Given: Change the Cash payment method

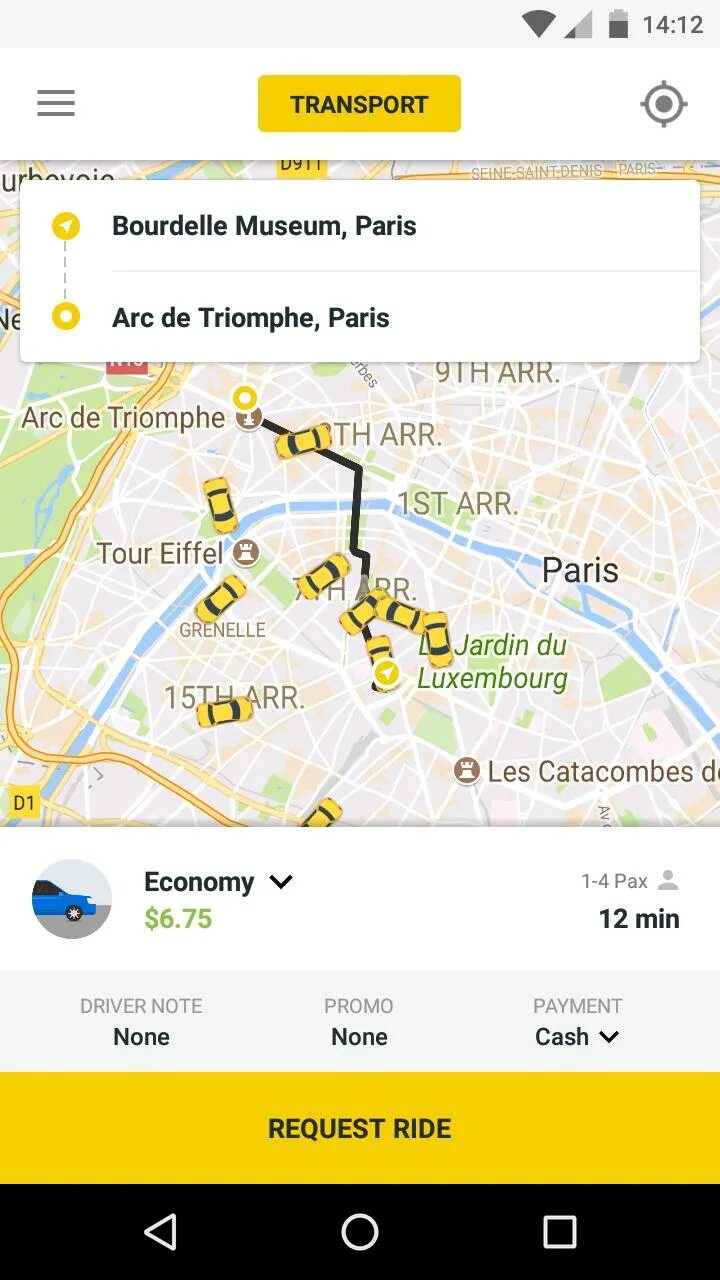Looking at the screenshot, I should (577, 1022).
